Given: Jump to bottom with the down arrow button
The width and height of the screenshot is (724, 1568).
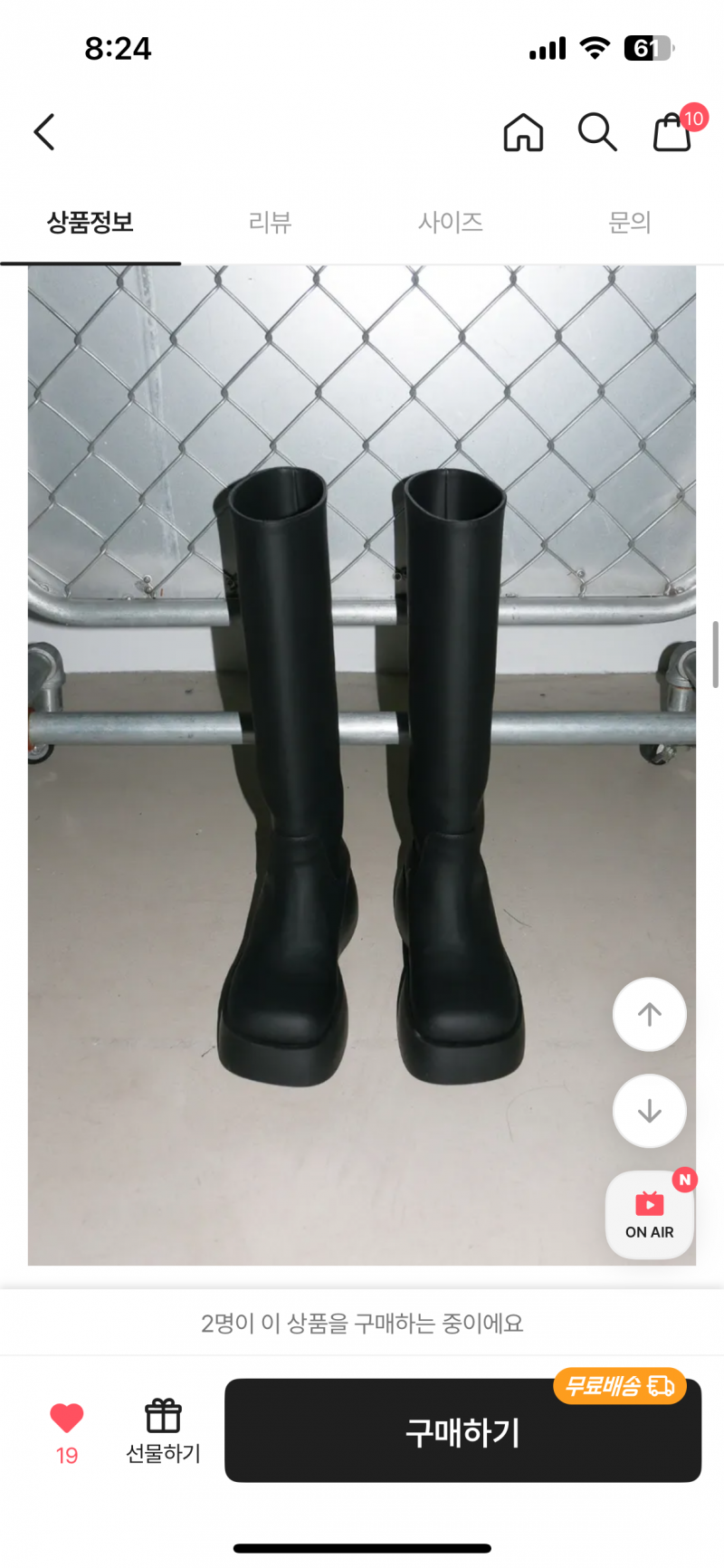Looking at the screenshot, I should [x=650, y=1111].
